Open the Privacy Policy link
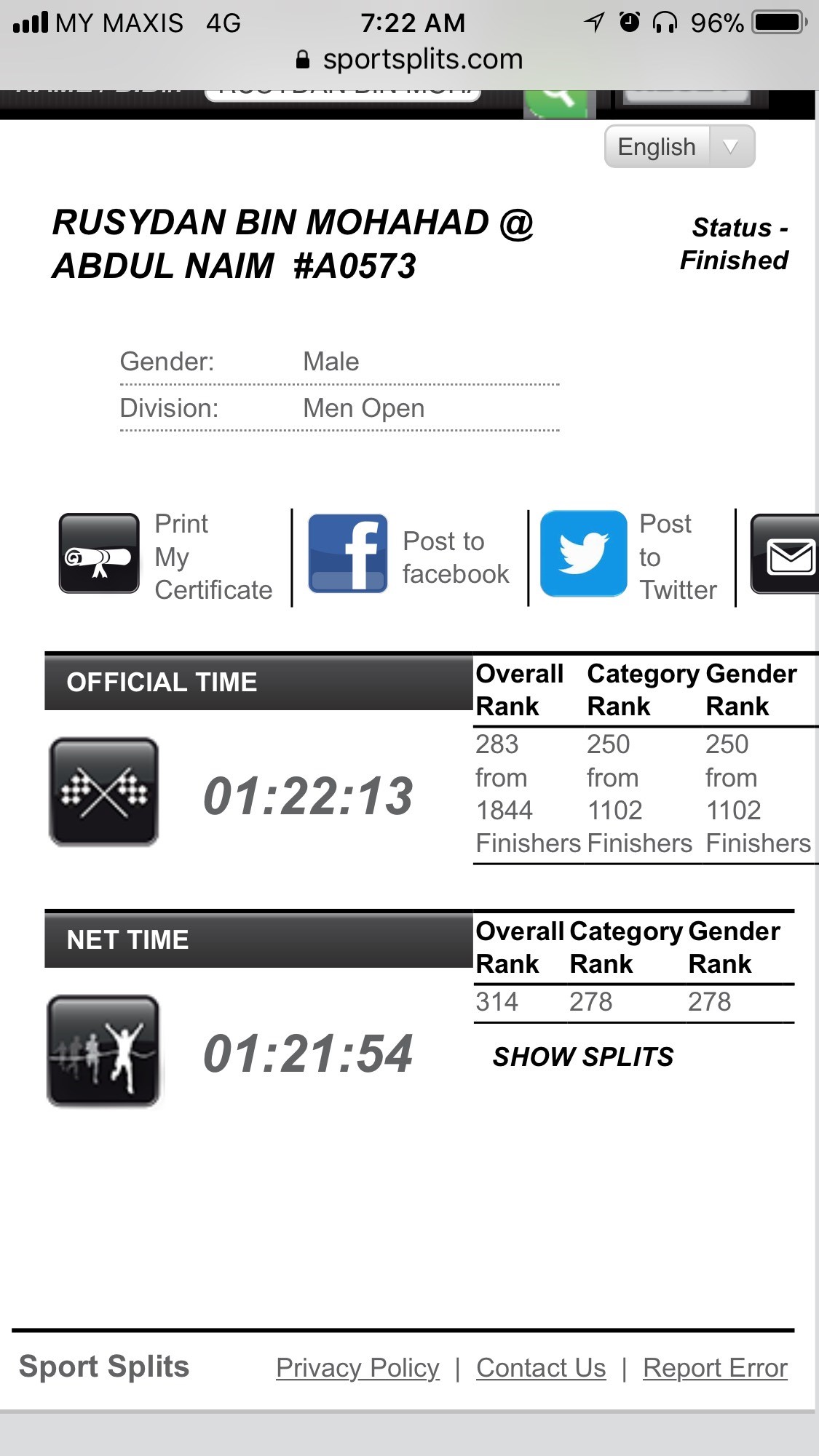Screen dimensions: 819x1456 (x=357, y=1368)
